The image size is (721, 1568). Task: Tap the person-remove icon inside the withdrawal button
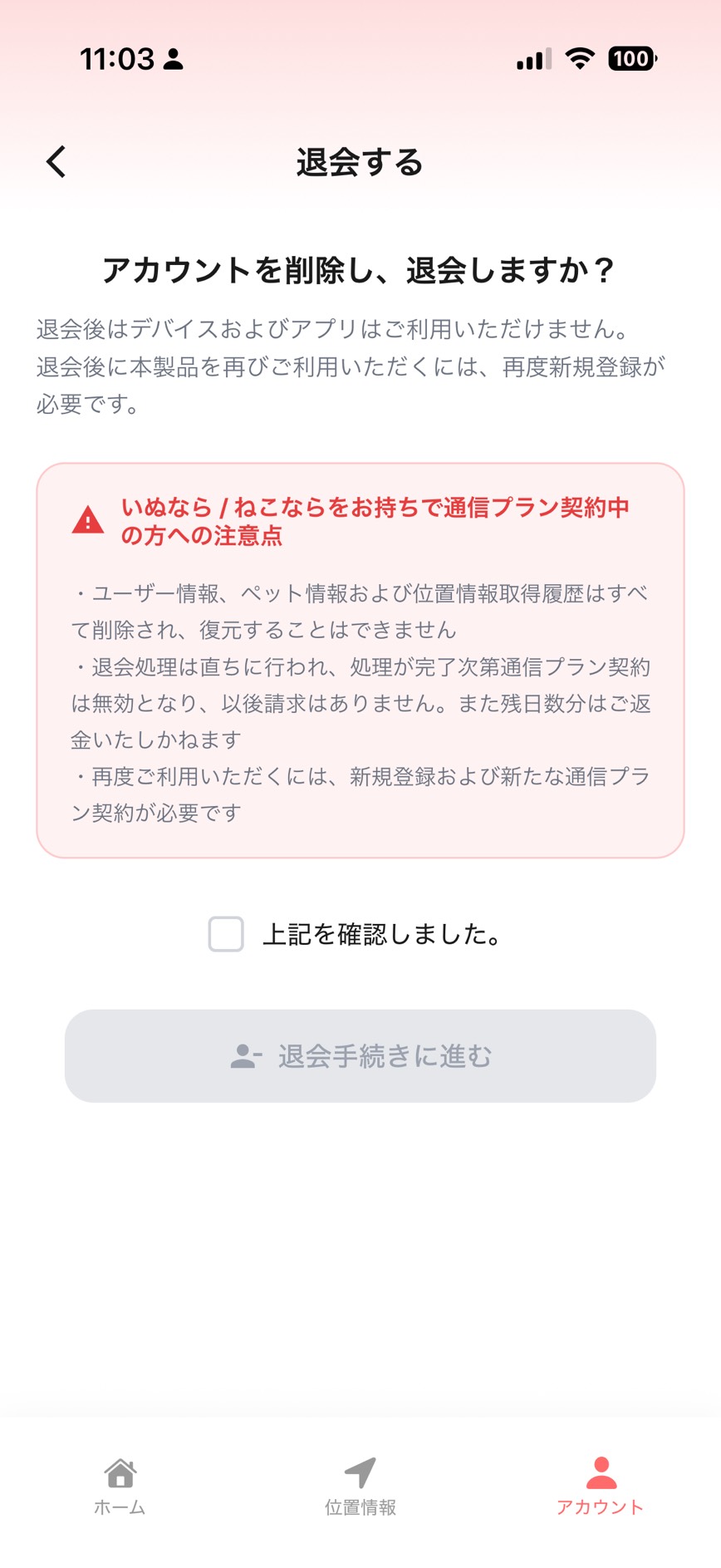[x=243, y=1056]
